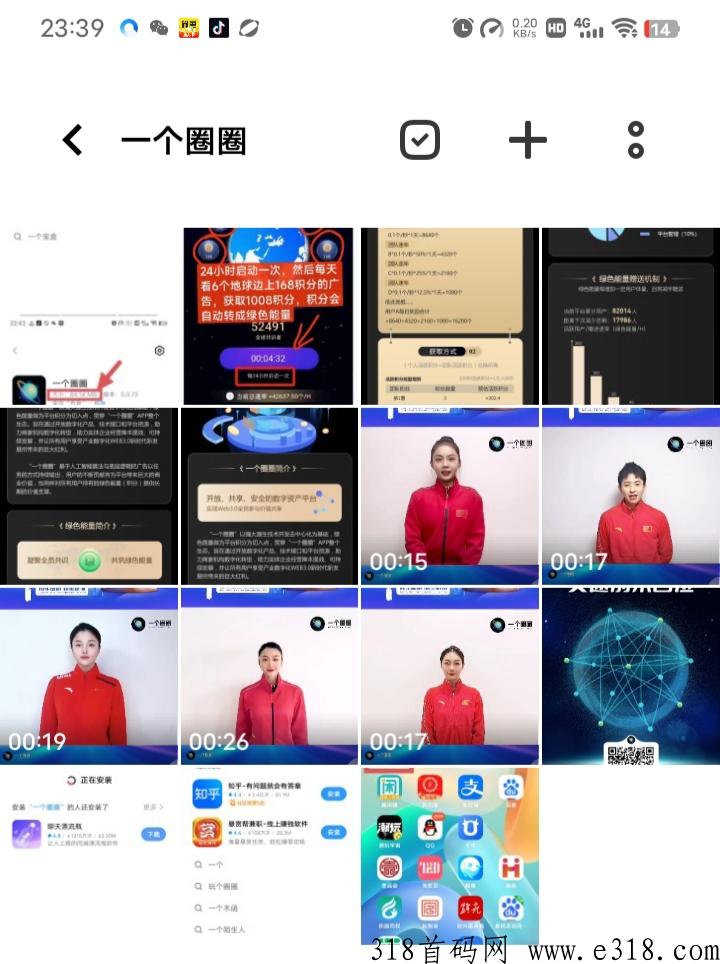Open the screenshot with the red arrow
Screen dimensions: 720x964
(88, 316)
